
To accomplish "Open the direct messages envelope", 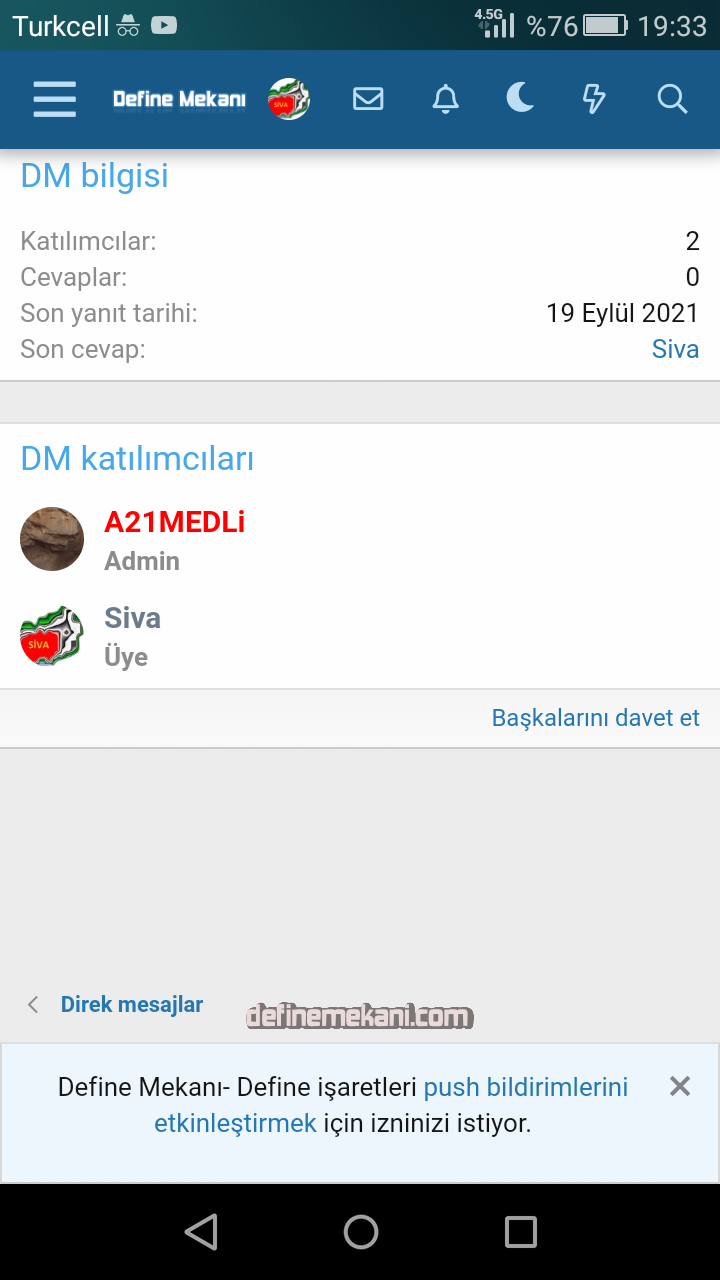I will point(368,99).
